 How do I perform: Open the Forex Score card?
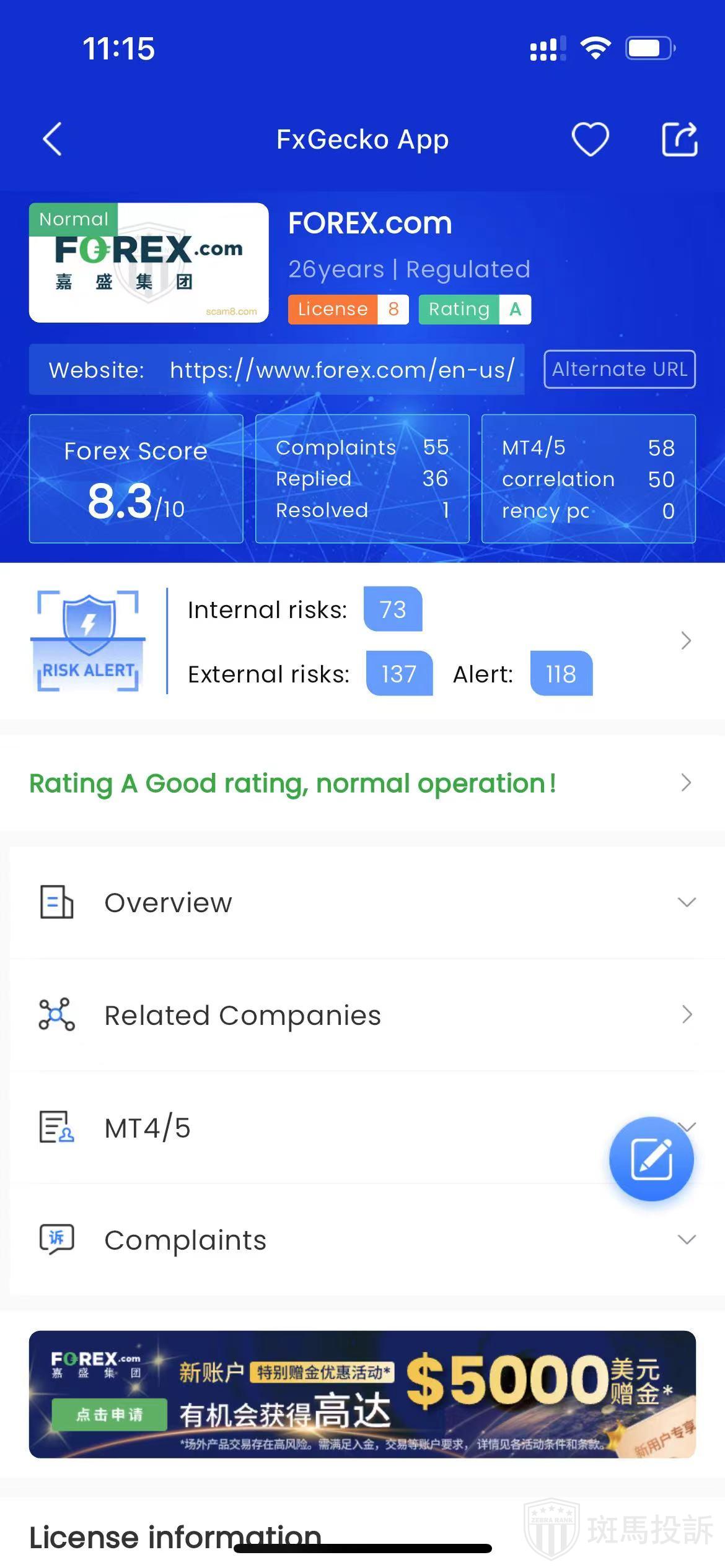coord(136,479)
